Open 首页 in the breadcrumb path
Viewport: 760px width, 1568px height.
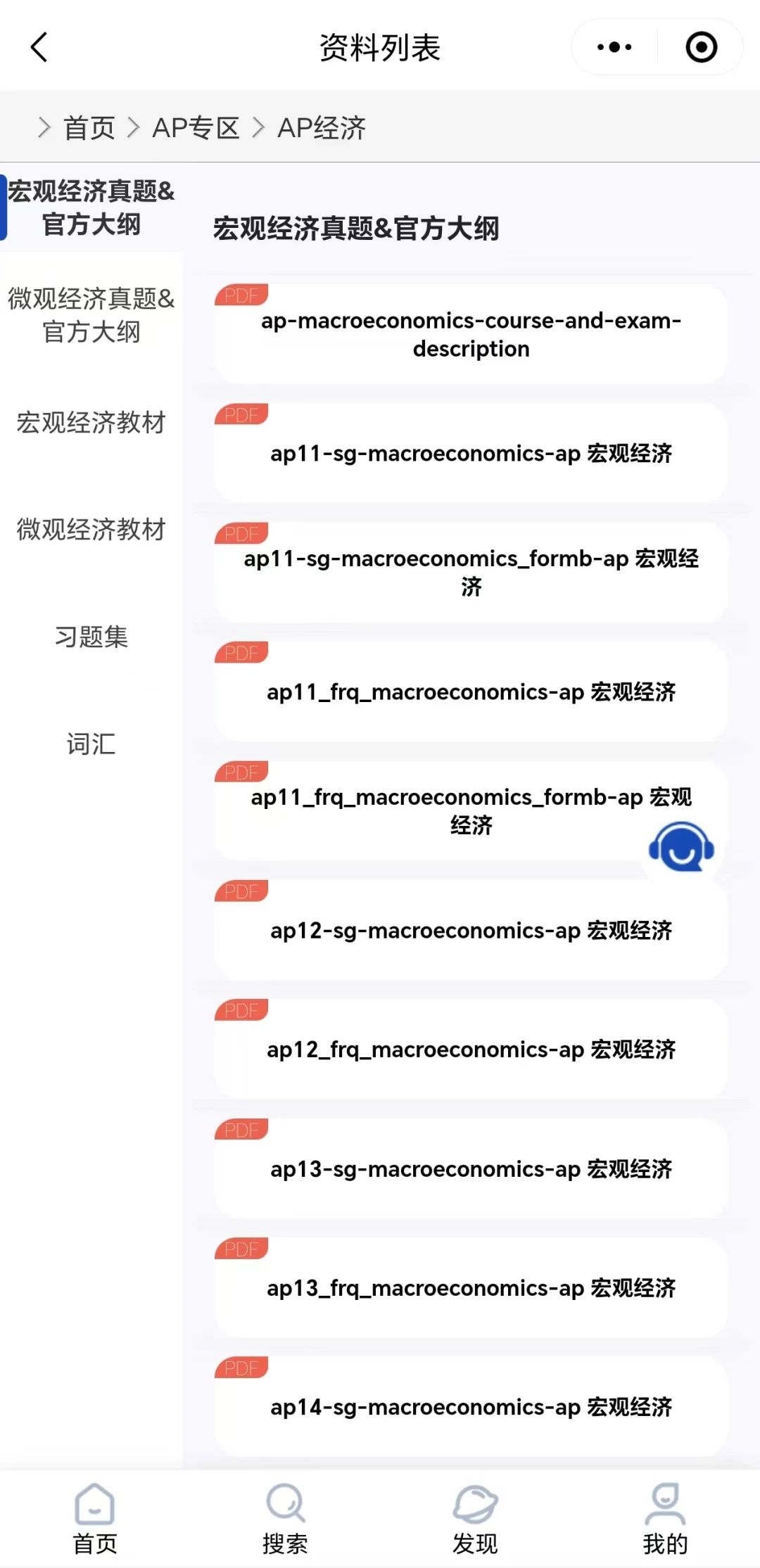(89, 128)
